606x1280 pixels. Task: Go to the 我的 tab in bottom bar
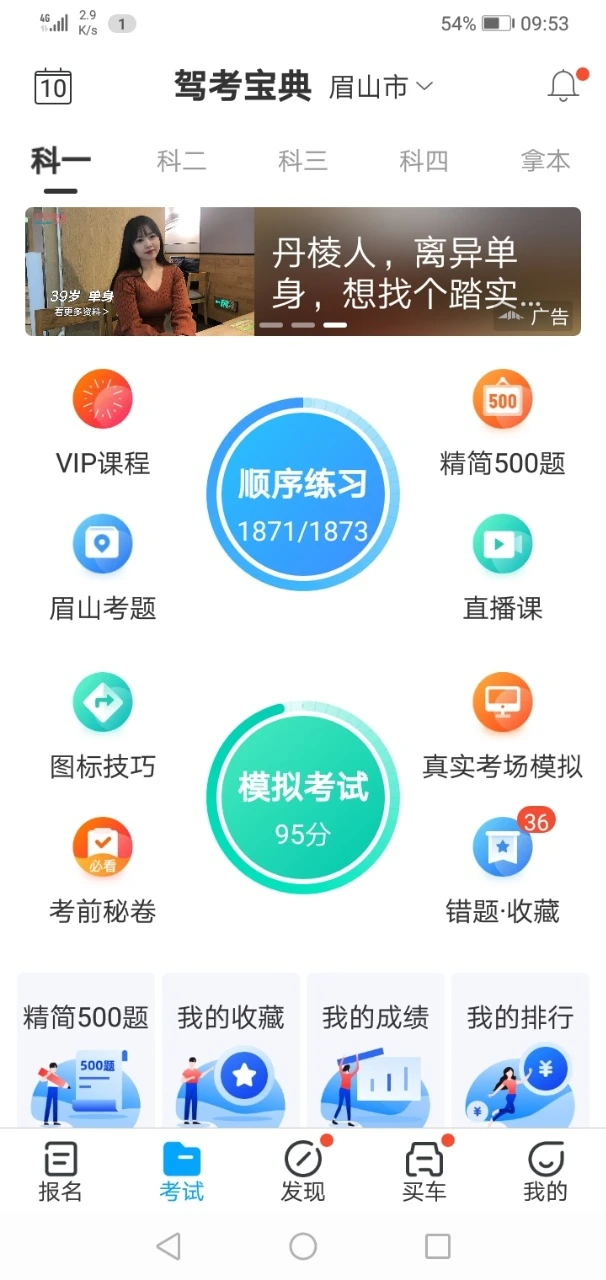[545, 1170]
